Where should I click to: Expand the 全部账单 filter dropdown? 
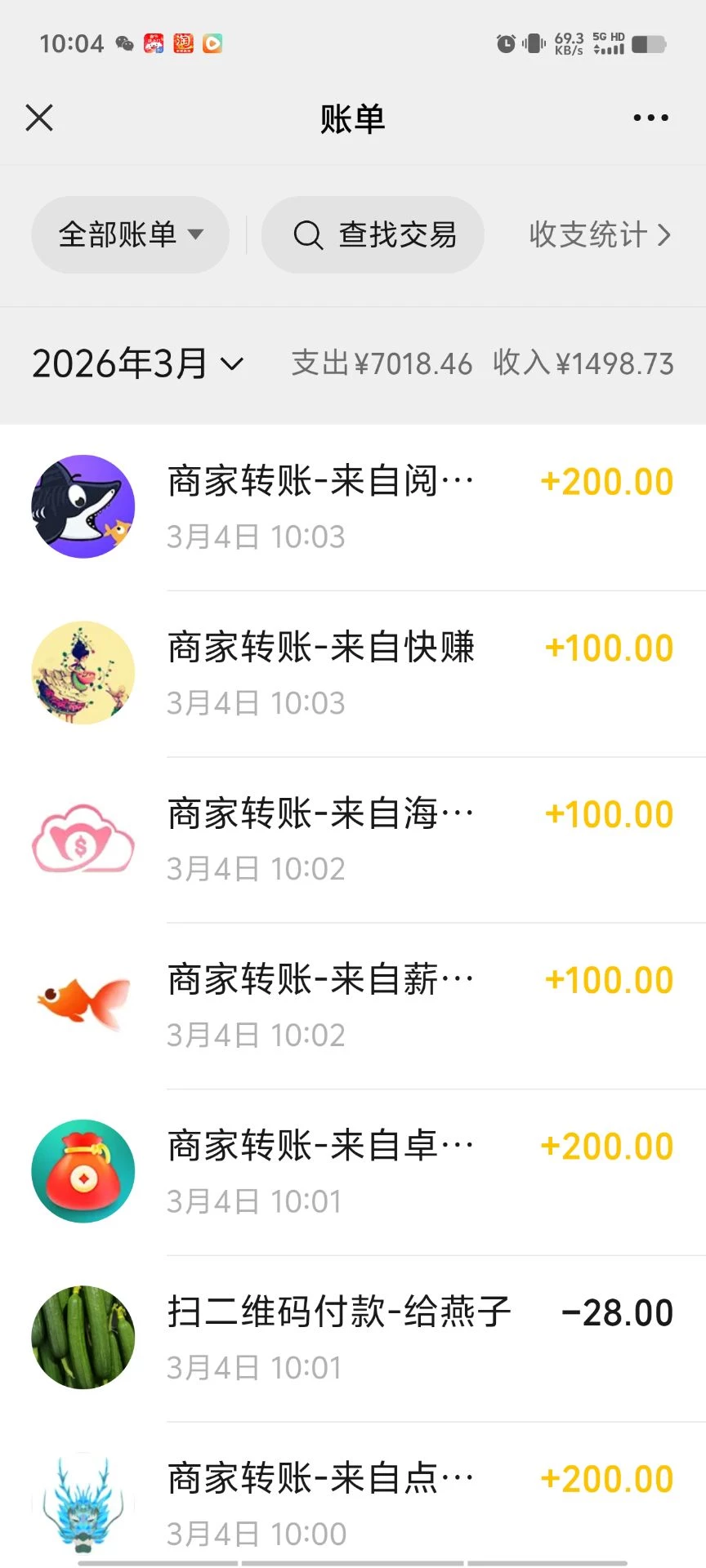[130, 235]
